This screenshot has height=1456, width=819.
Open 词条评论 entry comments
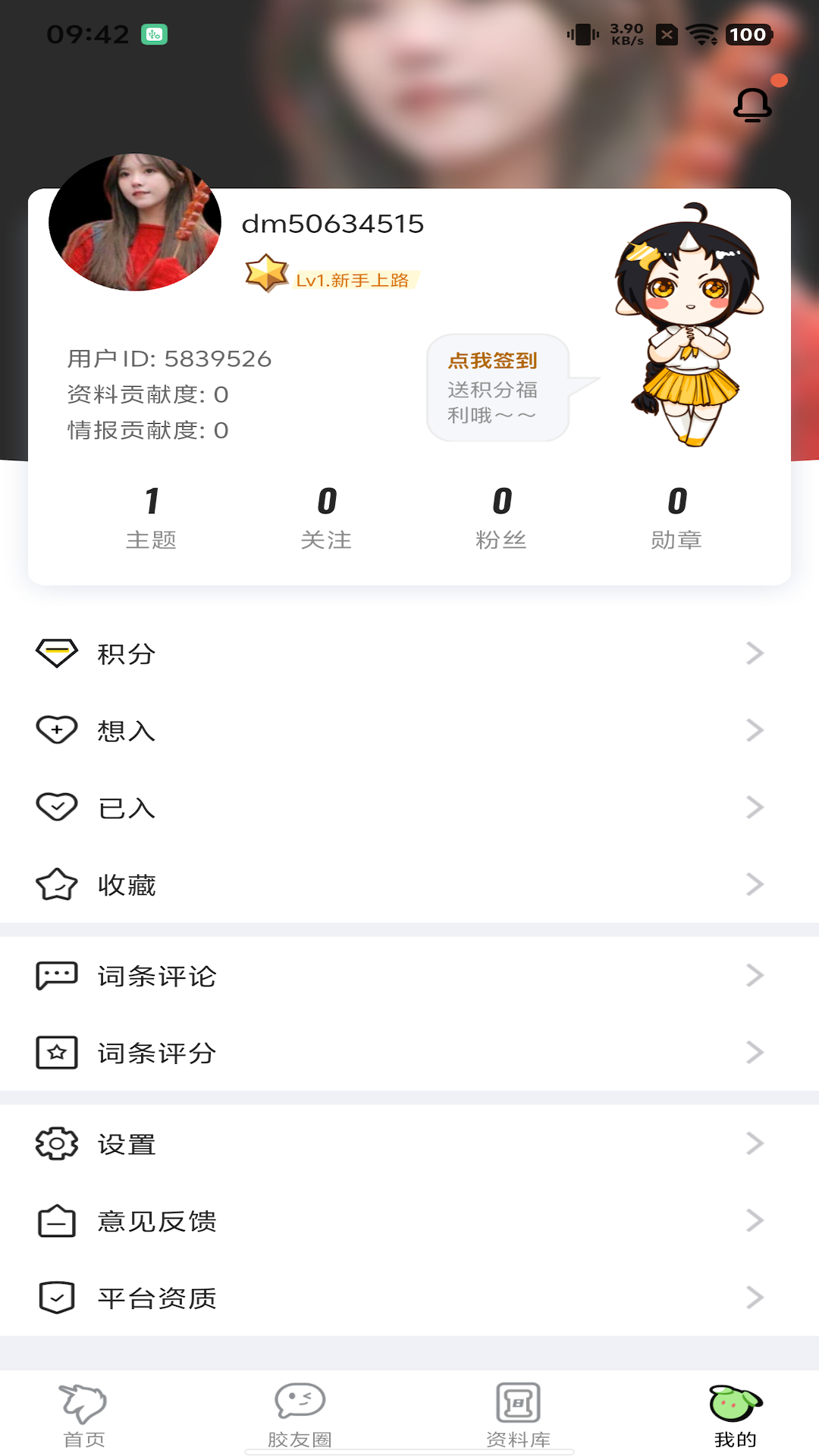tap(409, 976)
